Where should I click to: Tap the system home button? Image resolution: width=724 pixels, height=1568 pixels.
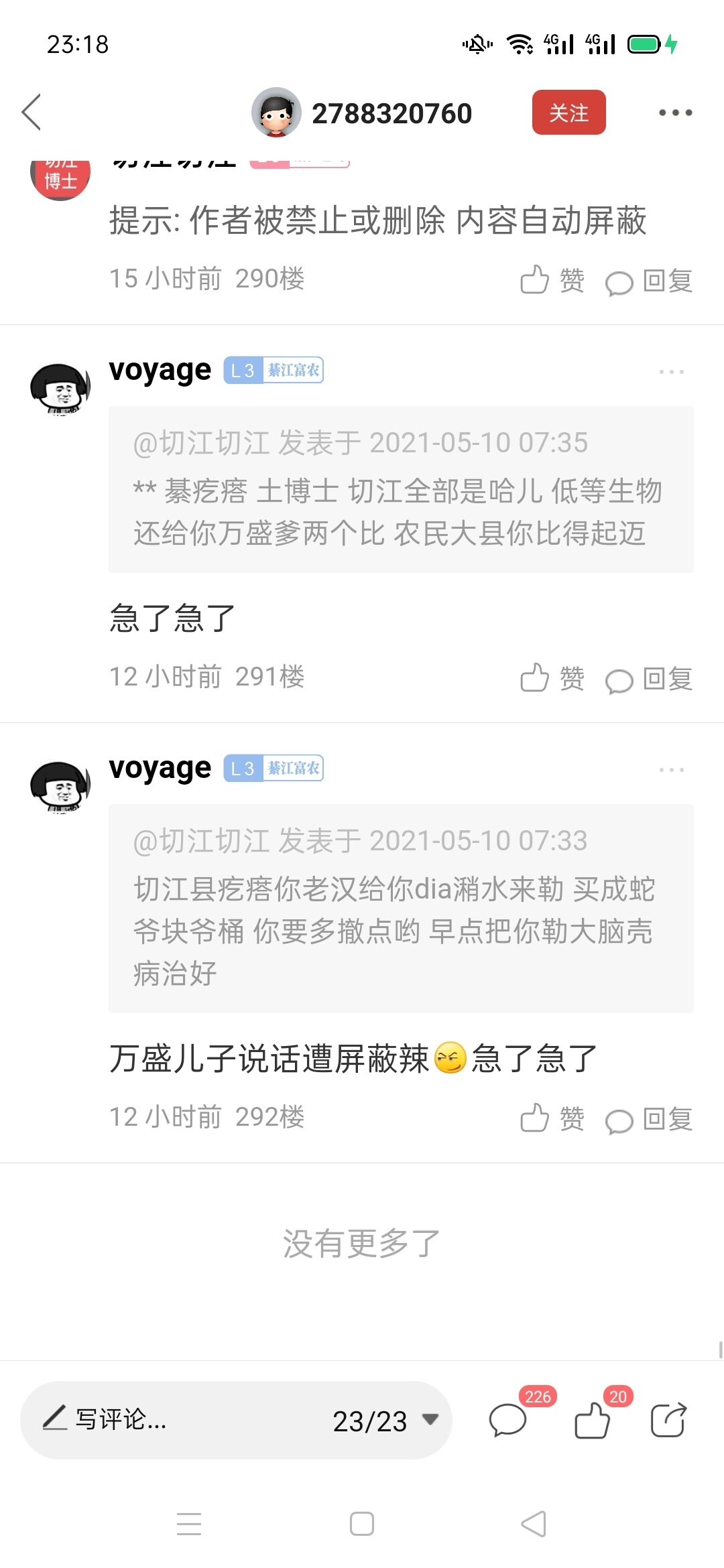pyautogui.click(x=362, y=1524)
